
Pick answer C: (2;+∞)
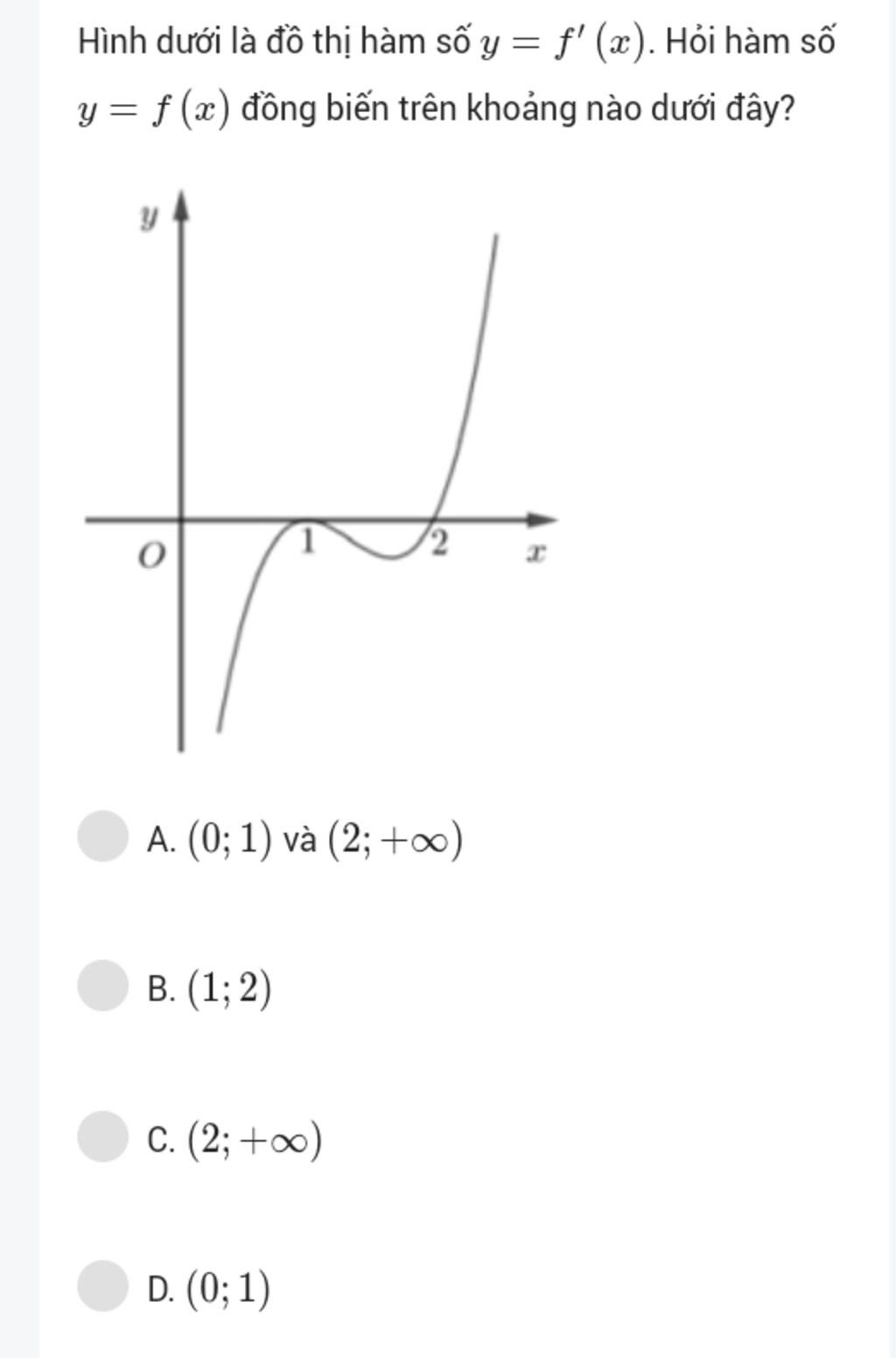[103, 1137]
